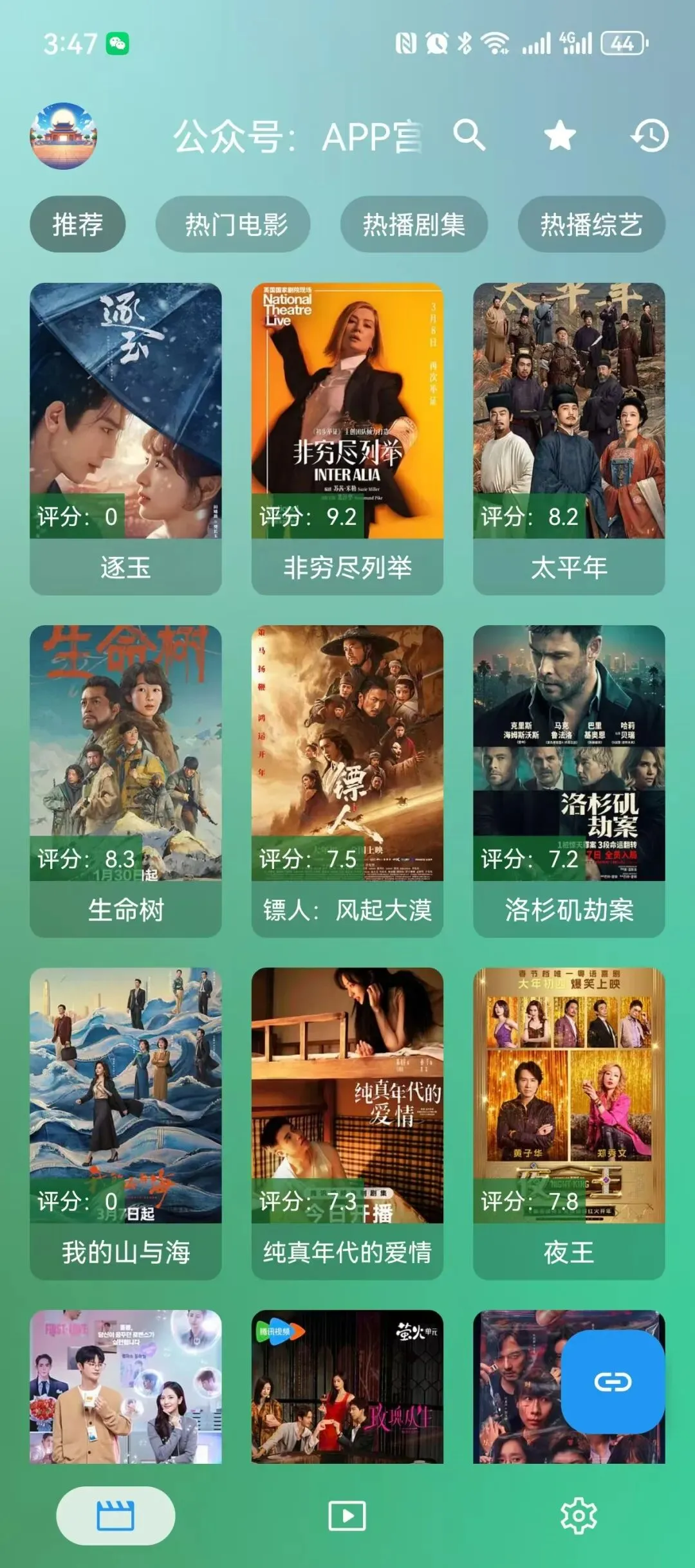Image resolution: width=695 pixels, height=1568 pixels.
Task: Open the 生命树 card
Action: (125, 779)
